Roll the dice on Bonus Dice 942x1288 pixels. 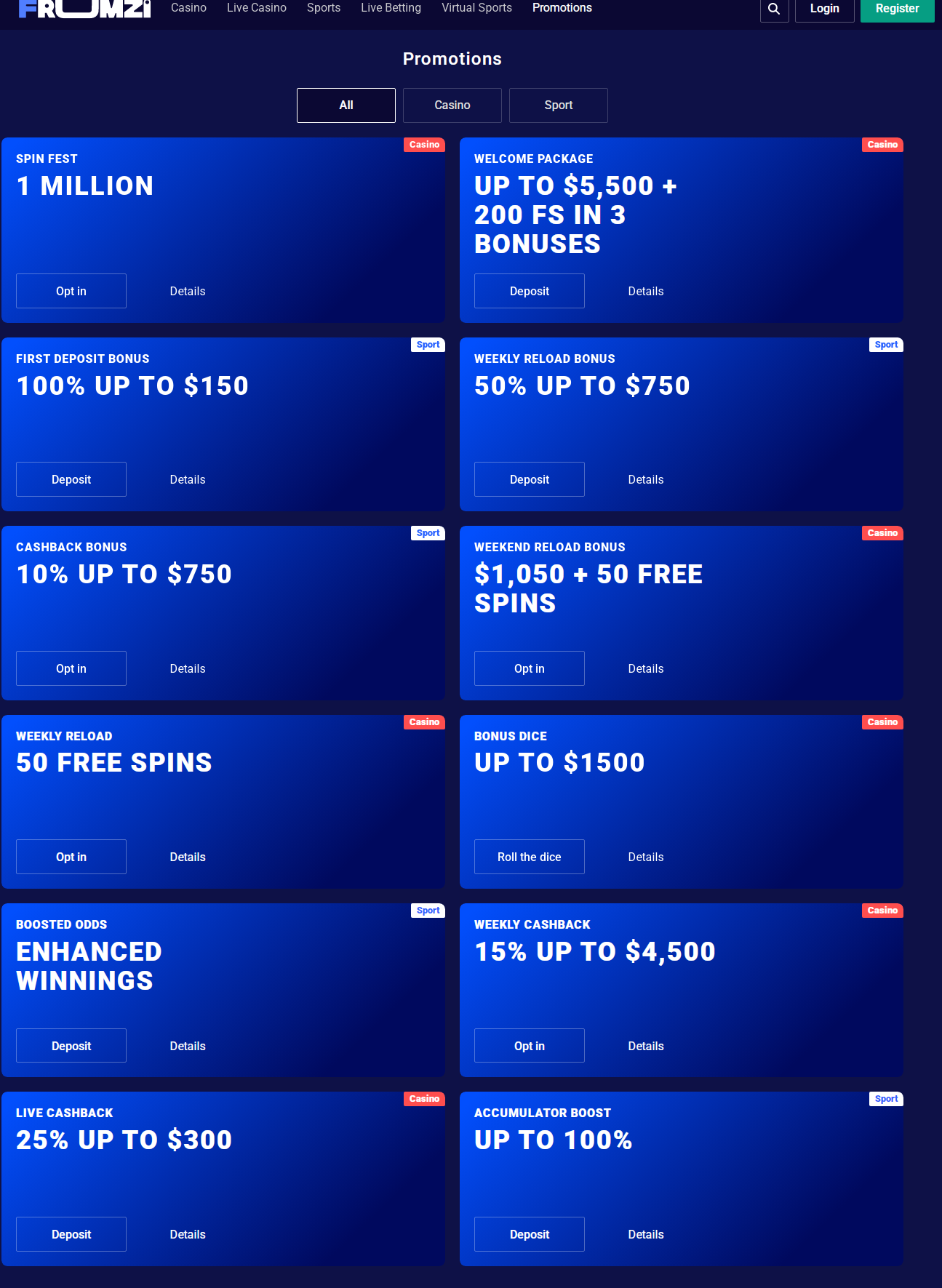coord(529,857)
